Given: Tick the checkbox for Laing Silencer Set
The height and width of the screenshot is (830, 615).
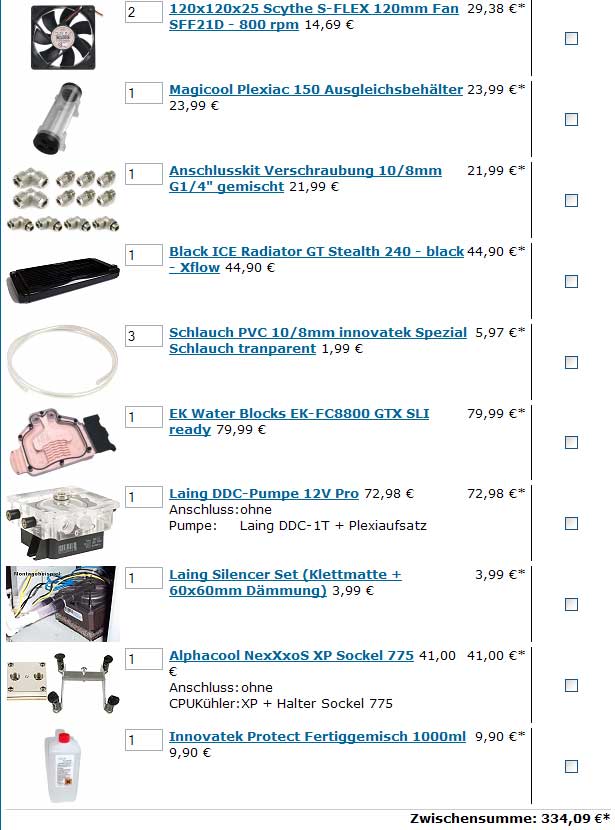Looking at the screenshot, I should (x=571, y=605).
